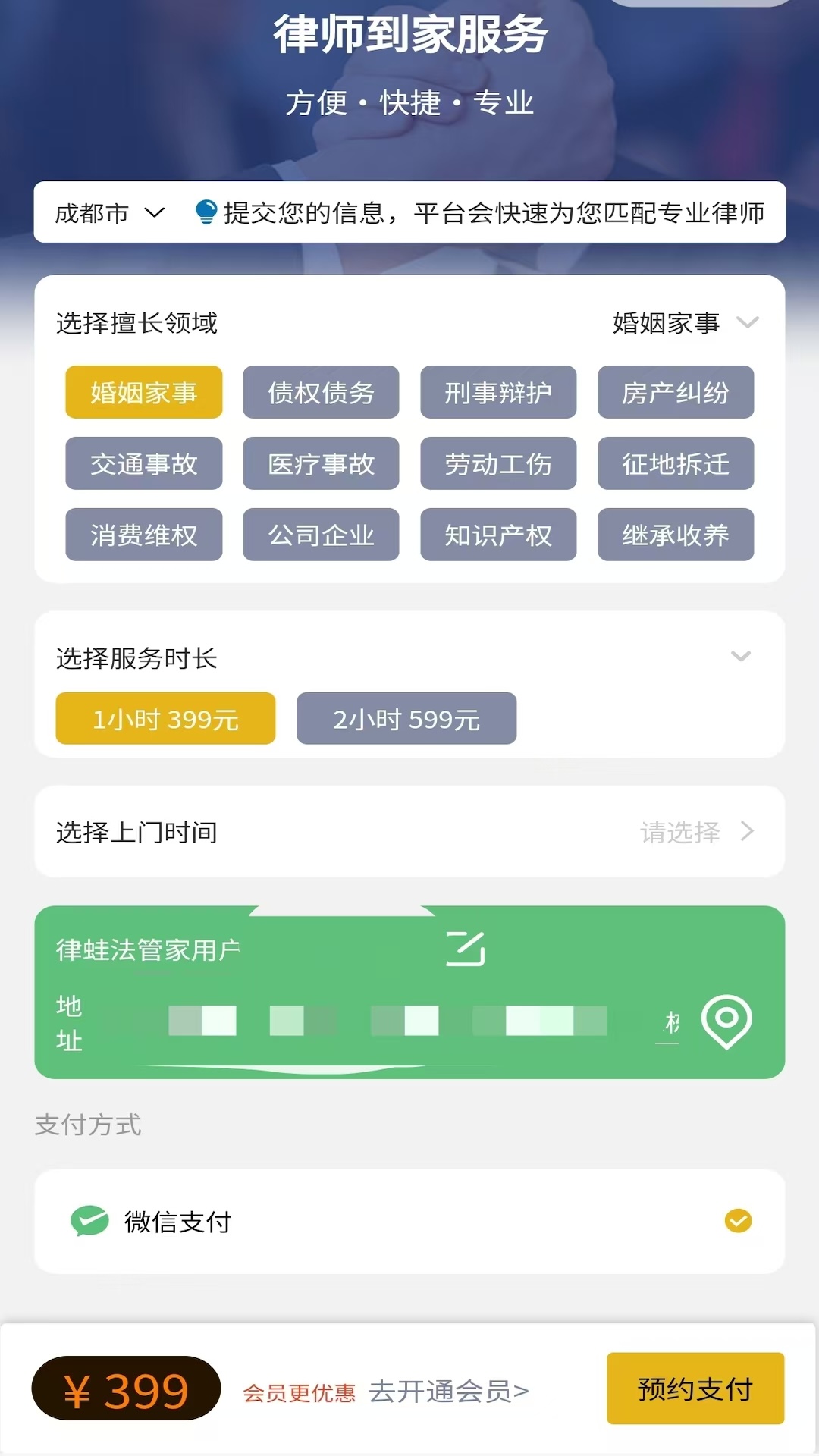Select the 1小时 399元 price option
The height and width of the screenshot is (1456, 819).
coord(165,719)
